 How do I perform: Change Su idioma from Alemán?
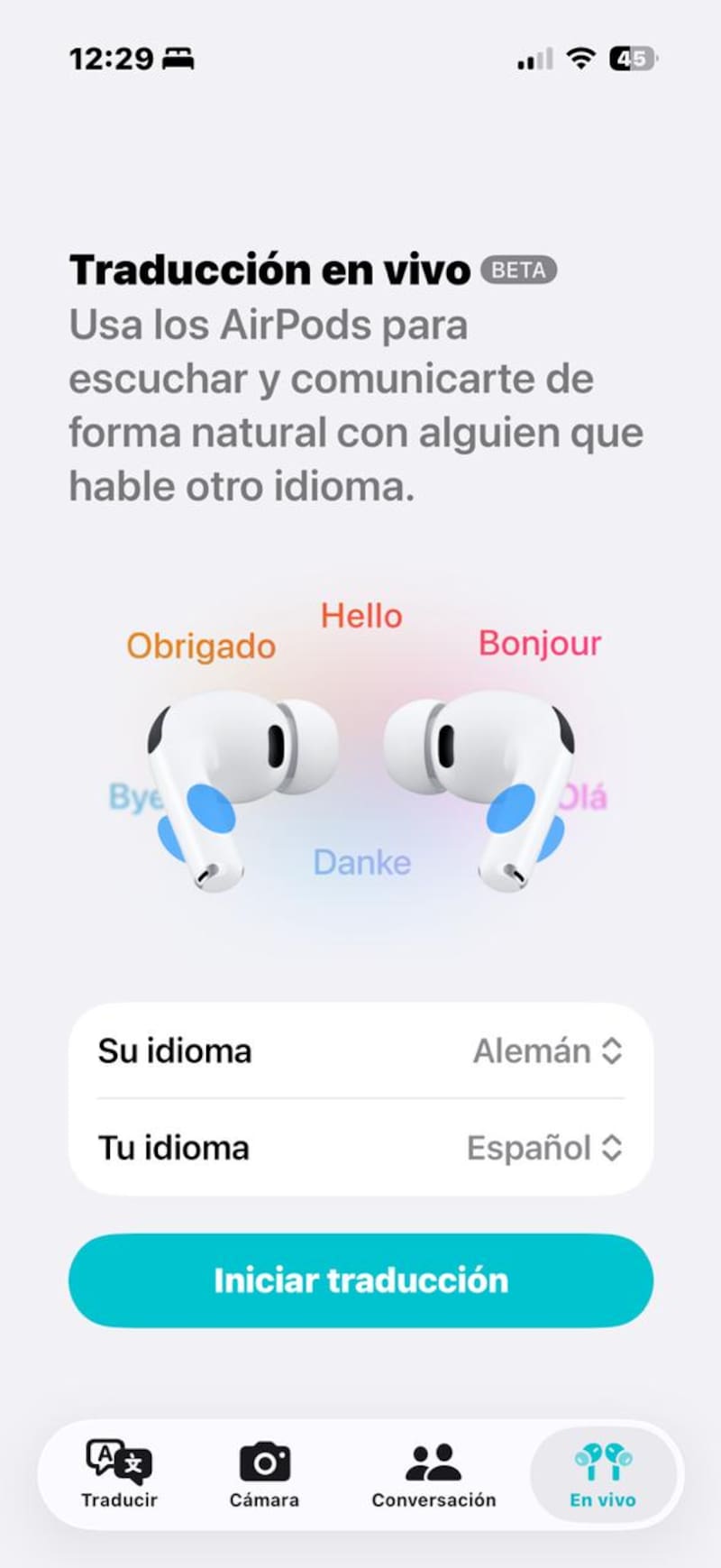(547, 1050)
